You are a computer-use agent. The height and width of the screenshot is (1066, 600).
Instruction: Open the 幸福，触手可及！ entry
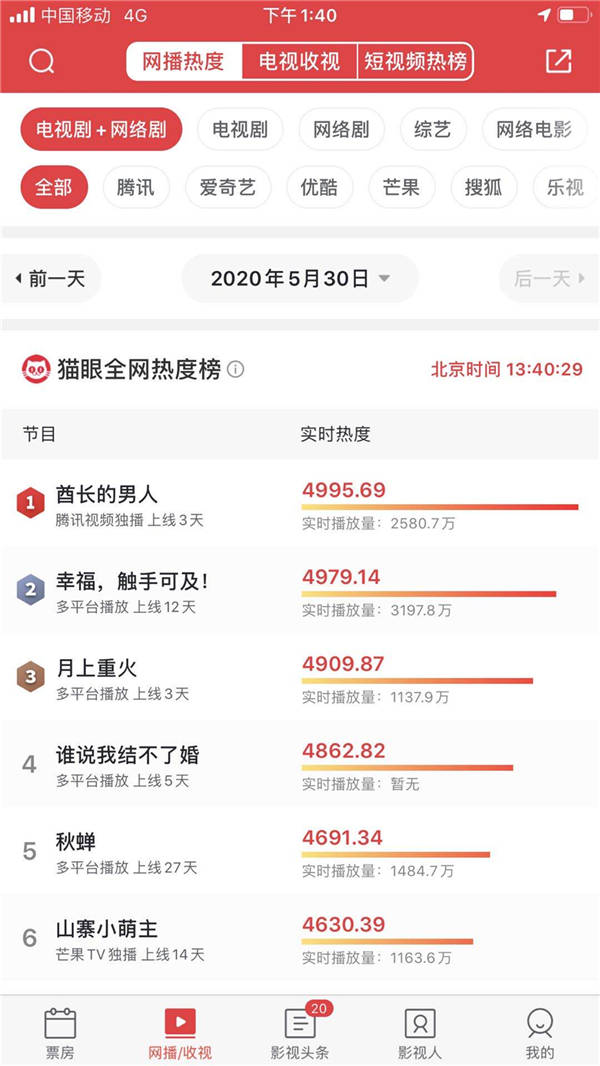point(300,590)
